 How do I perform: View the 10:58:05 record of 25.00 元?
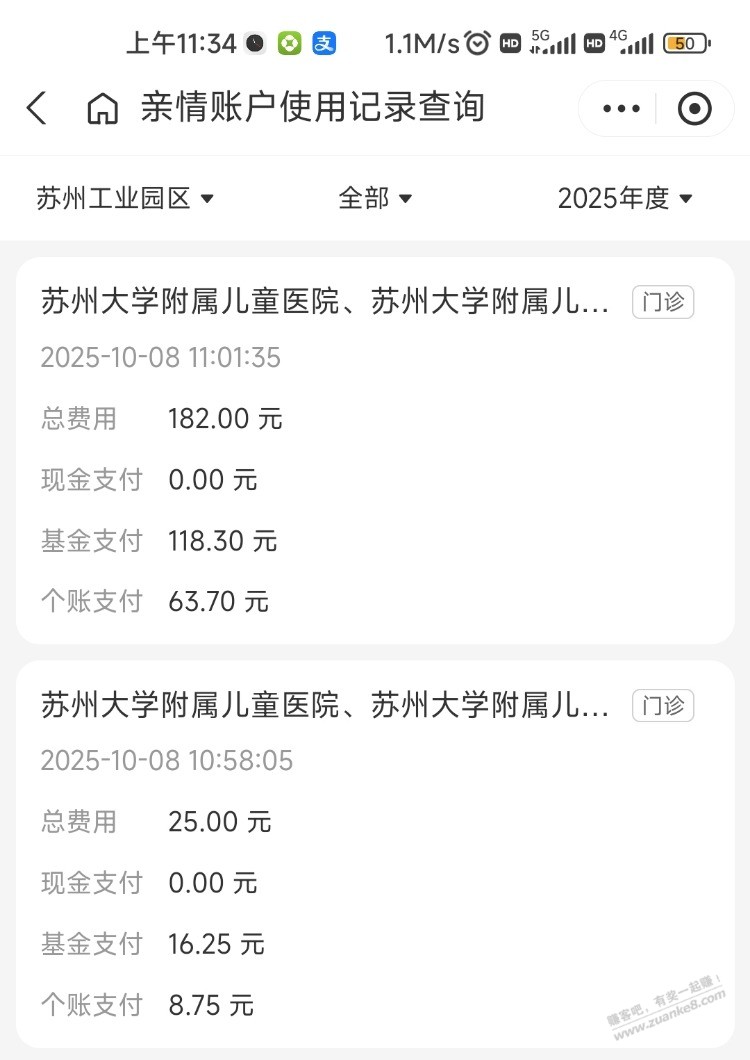(375, 853)
